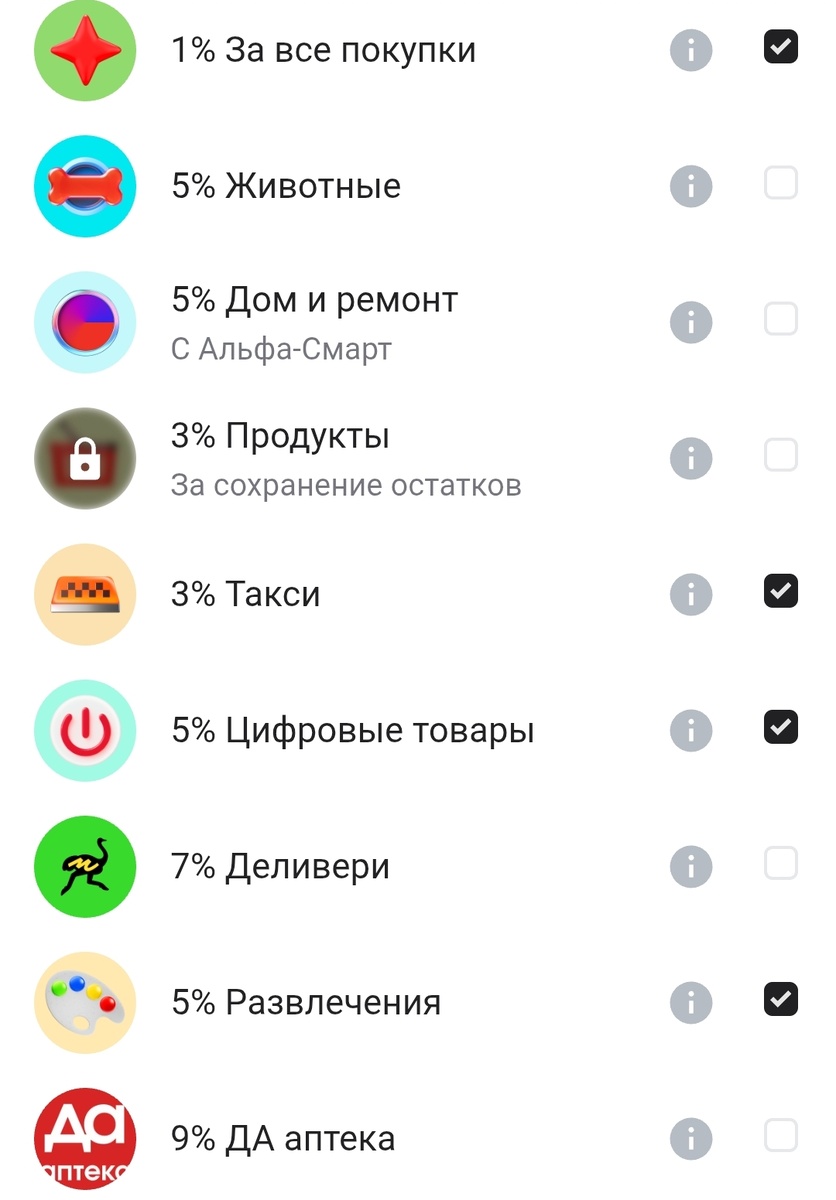
Task: Click the lock icon on Продукты category
Action: pyautogui.click(x=85, y=458)
